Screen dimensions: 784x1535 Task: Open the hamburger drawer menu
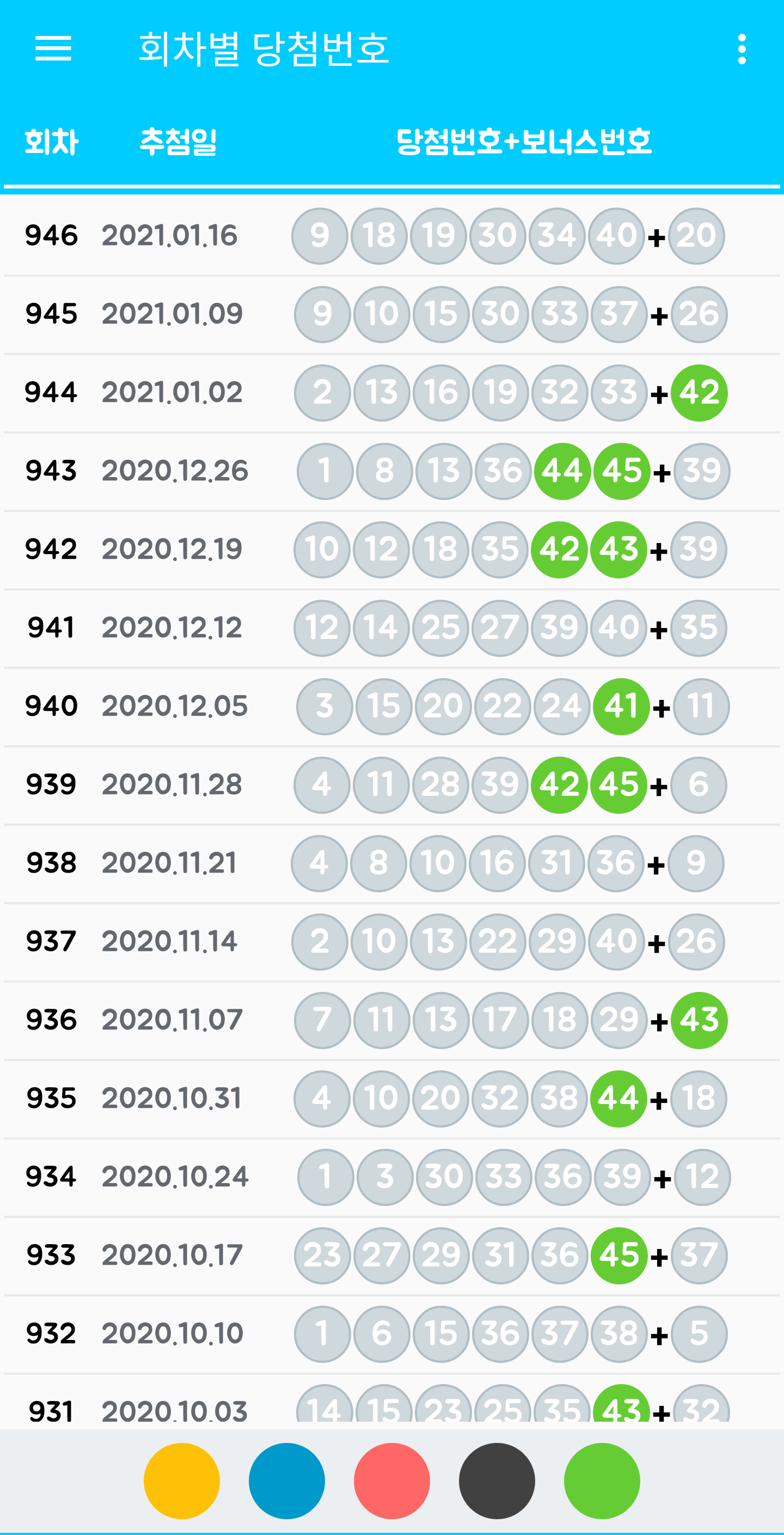(53, 48)
